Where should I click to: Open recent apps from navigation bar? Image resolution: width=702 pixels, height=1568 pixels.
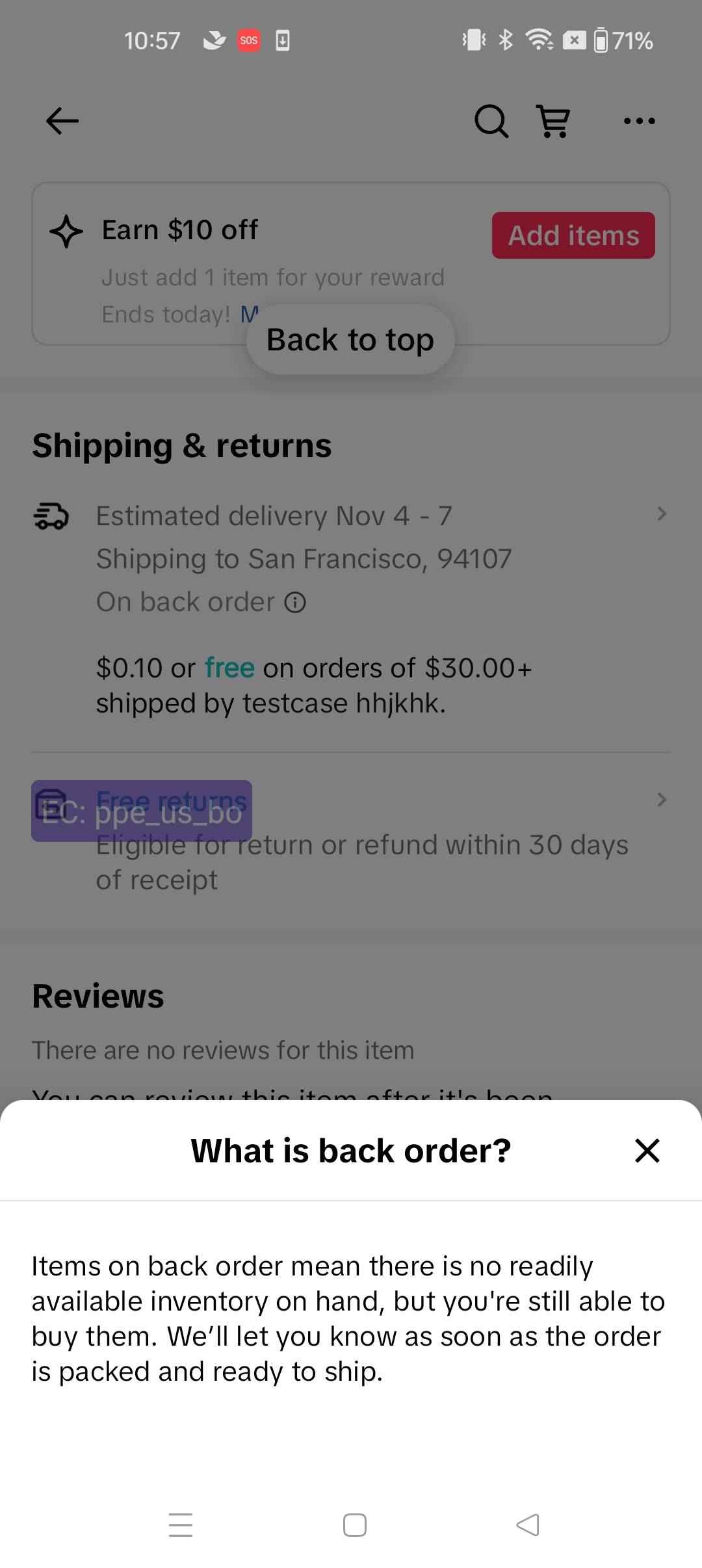(181, 1525)
